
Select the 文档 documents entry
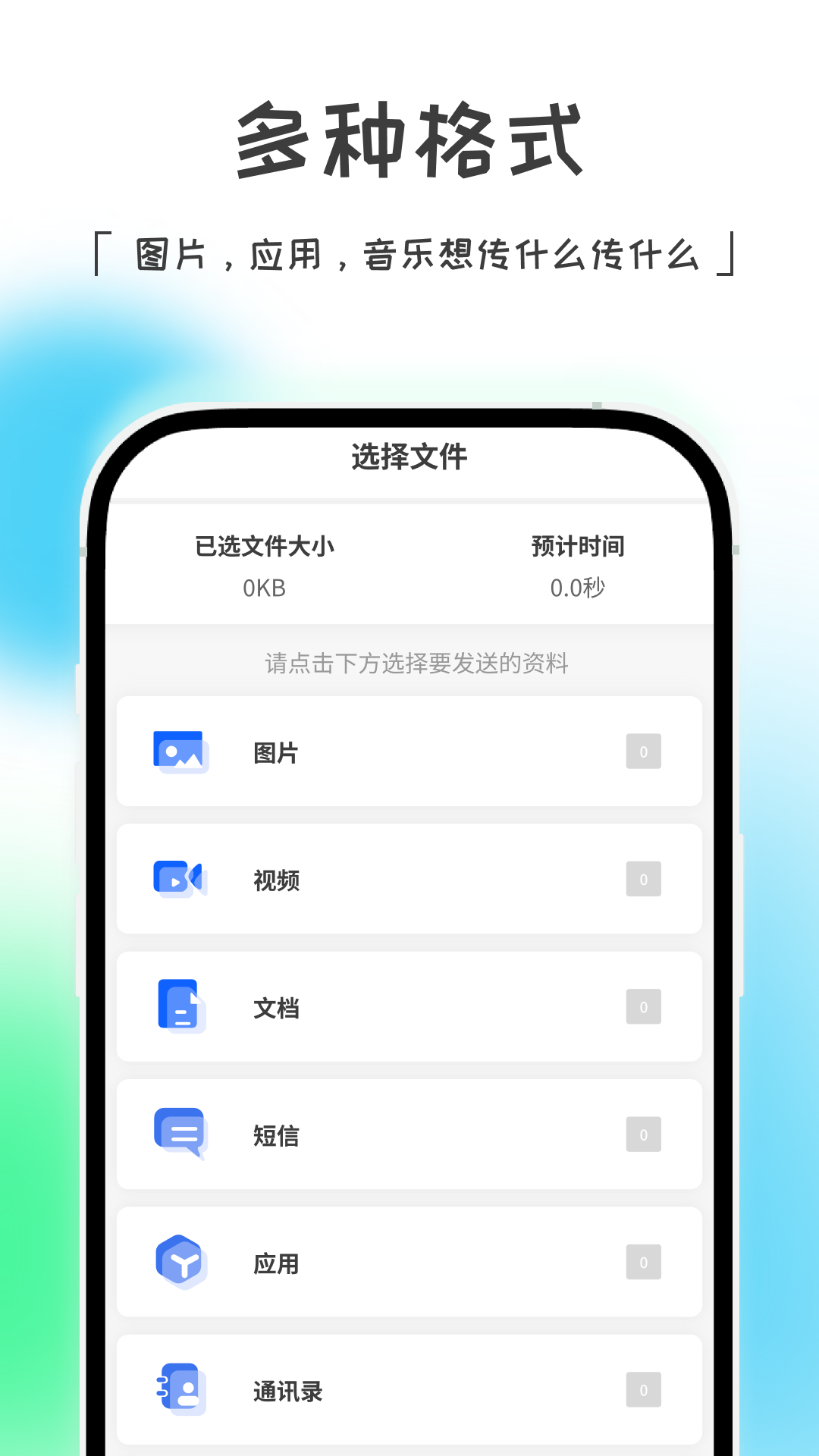coord(409,1006)
